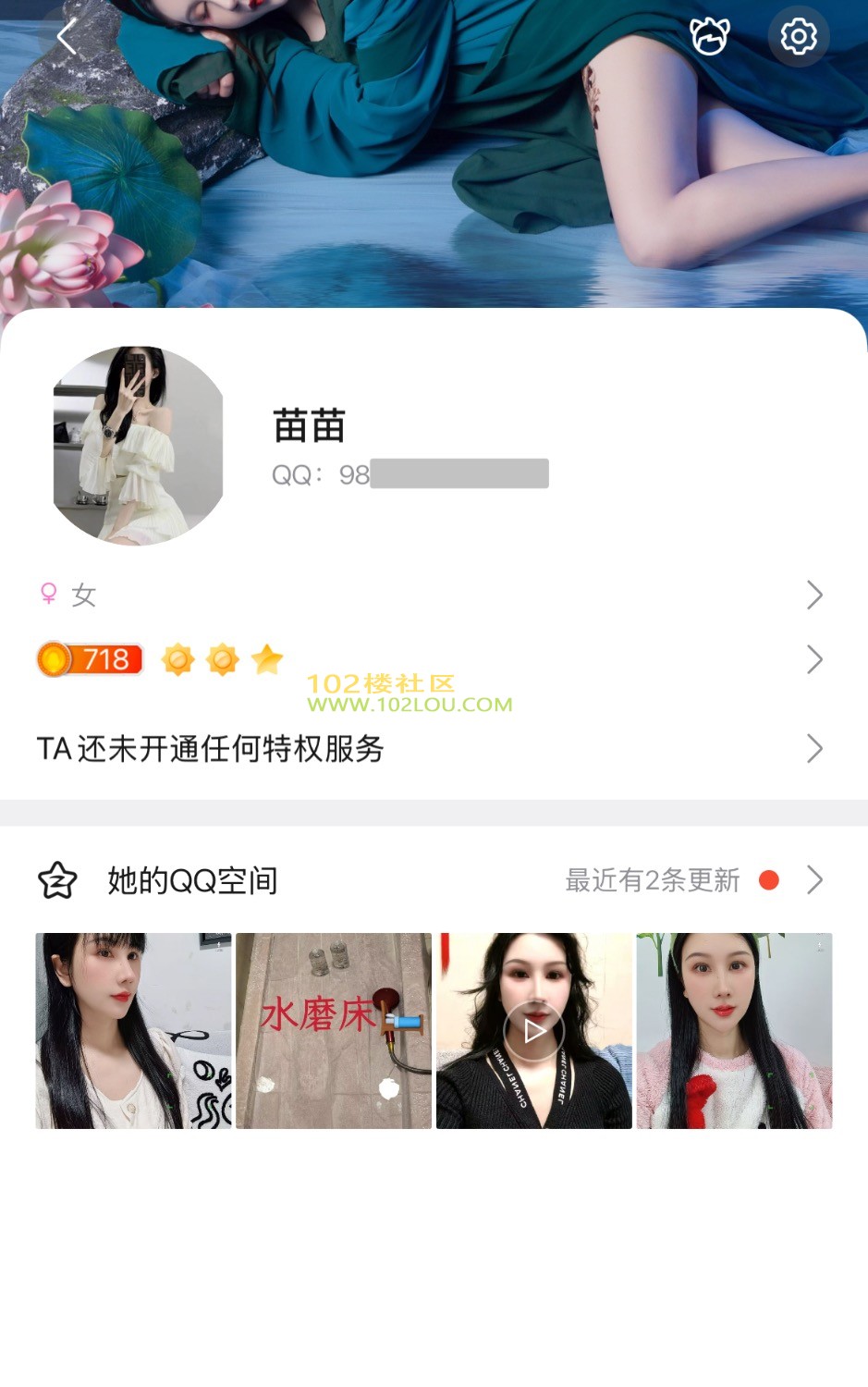Open the 水磨床 photo tile
The image size is (868, 1387).
coord(334,1030)
